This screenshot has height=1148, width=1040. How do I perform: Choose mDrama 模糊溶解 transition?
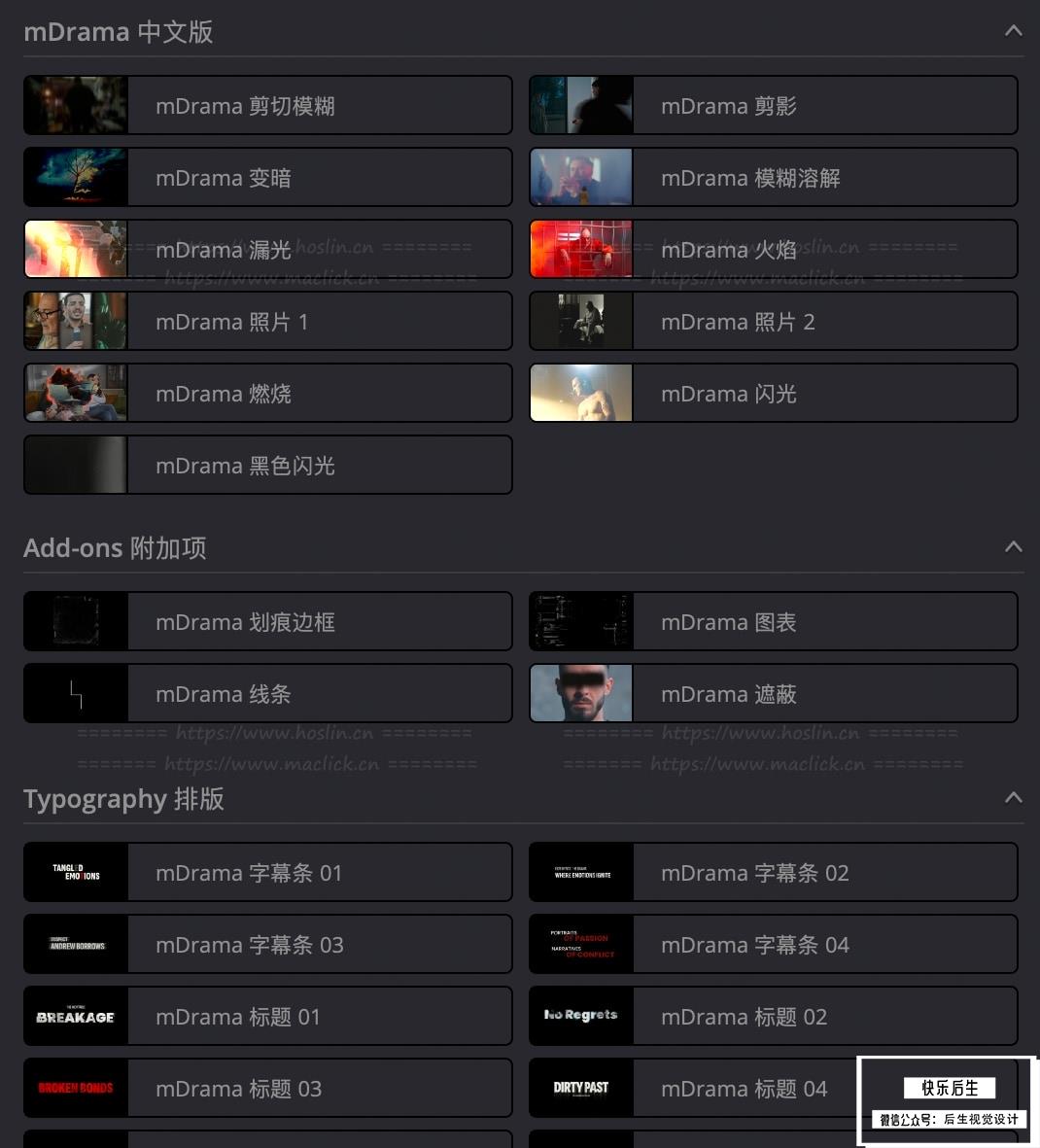click(x=774, y=177)
